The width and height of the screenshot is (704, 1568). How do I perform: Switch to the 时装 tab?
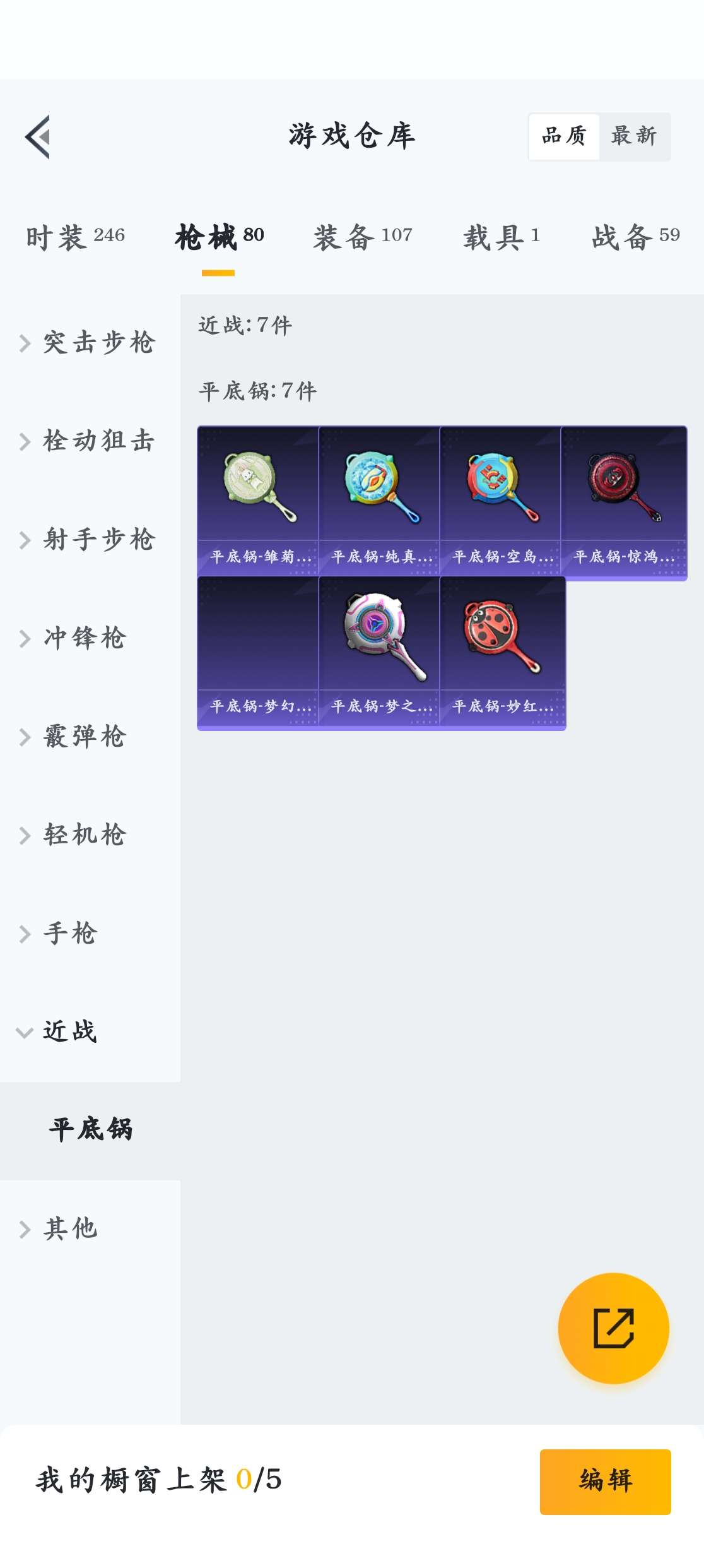pyautogui.click(x=75, y=237)
